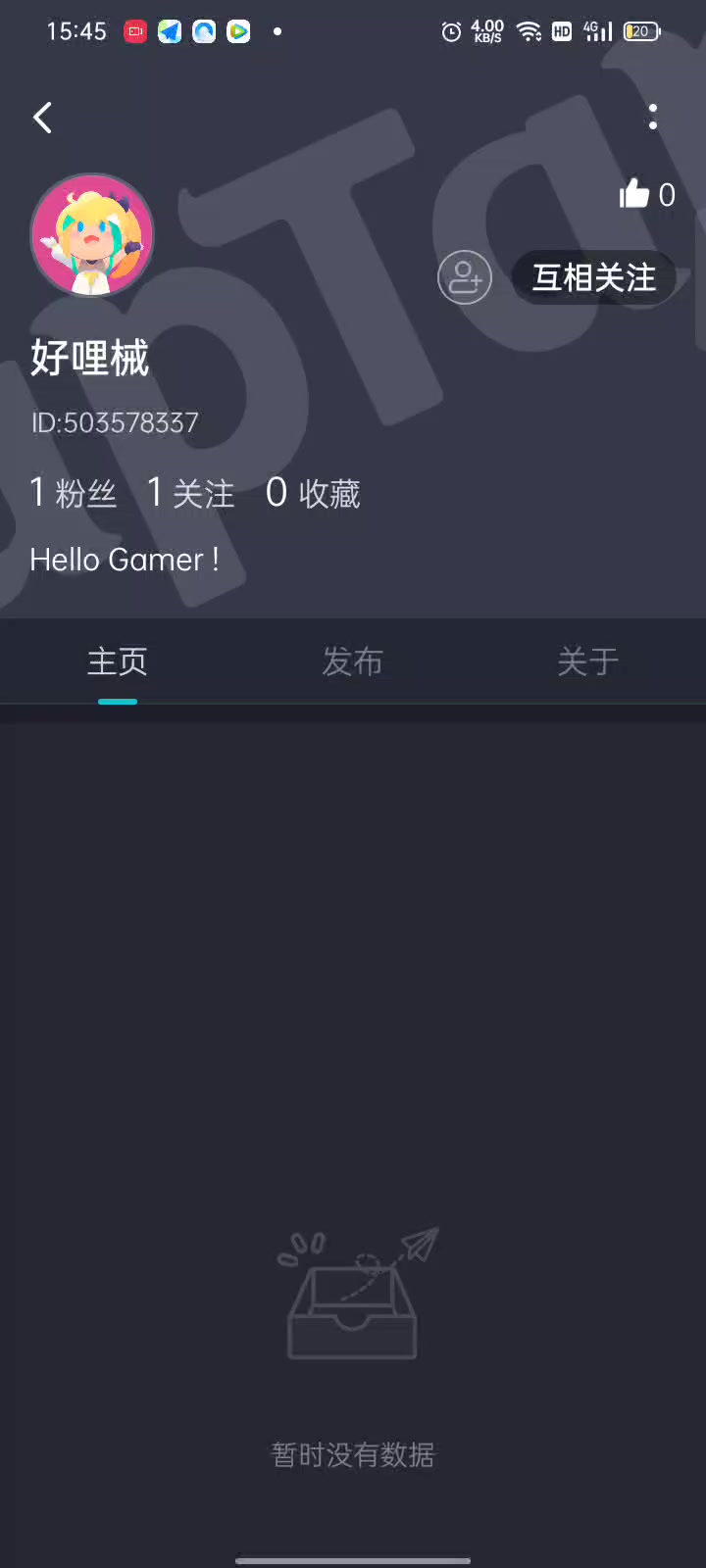Go back using the top-left arrow
The width and height of the screenshot is (706, 1568).
tap(42, 118)
